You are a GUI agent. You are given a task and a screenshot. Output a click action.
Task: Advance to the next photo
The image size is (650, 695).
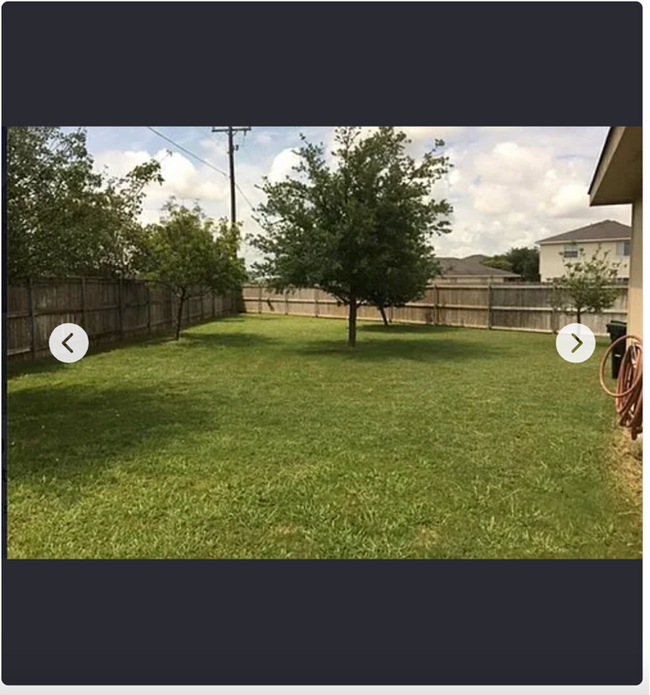pyautogui.click(x=575, y=343)
